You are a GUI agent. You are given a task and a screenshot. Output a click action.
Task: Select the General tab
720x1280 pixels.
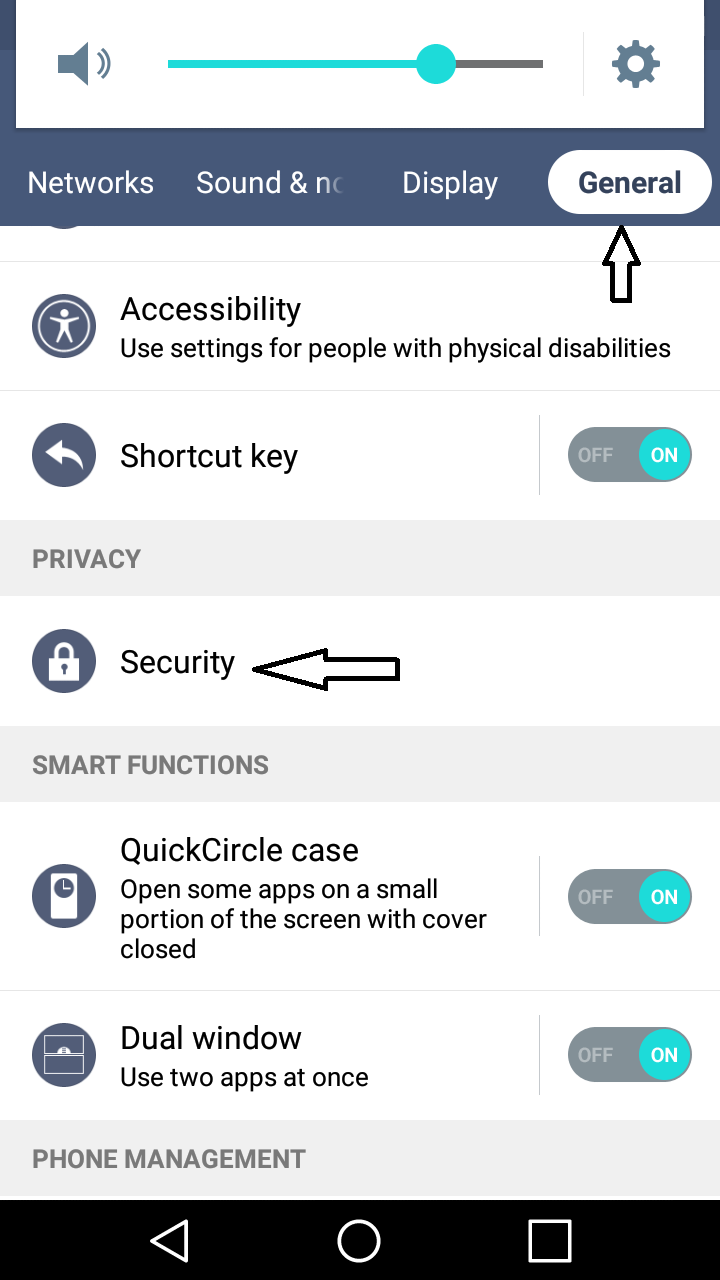tap(630, 182)
